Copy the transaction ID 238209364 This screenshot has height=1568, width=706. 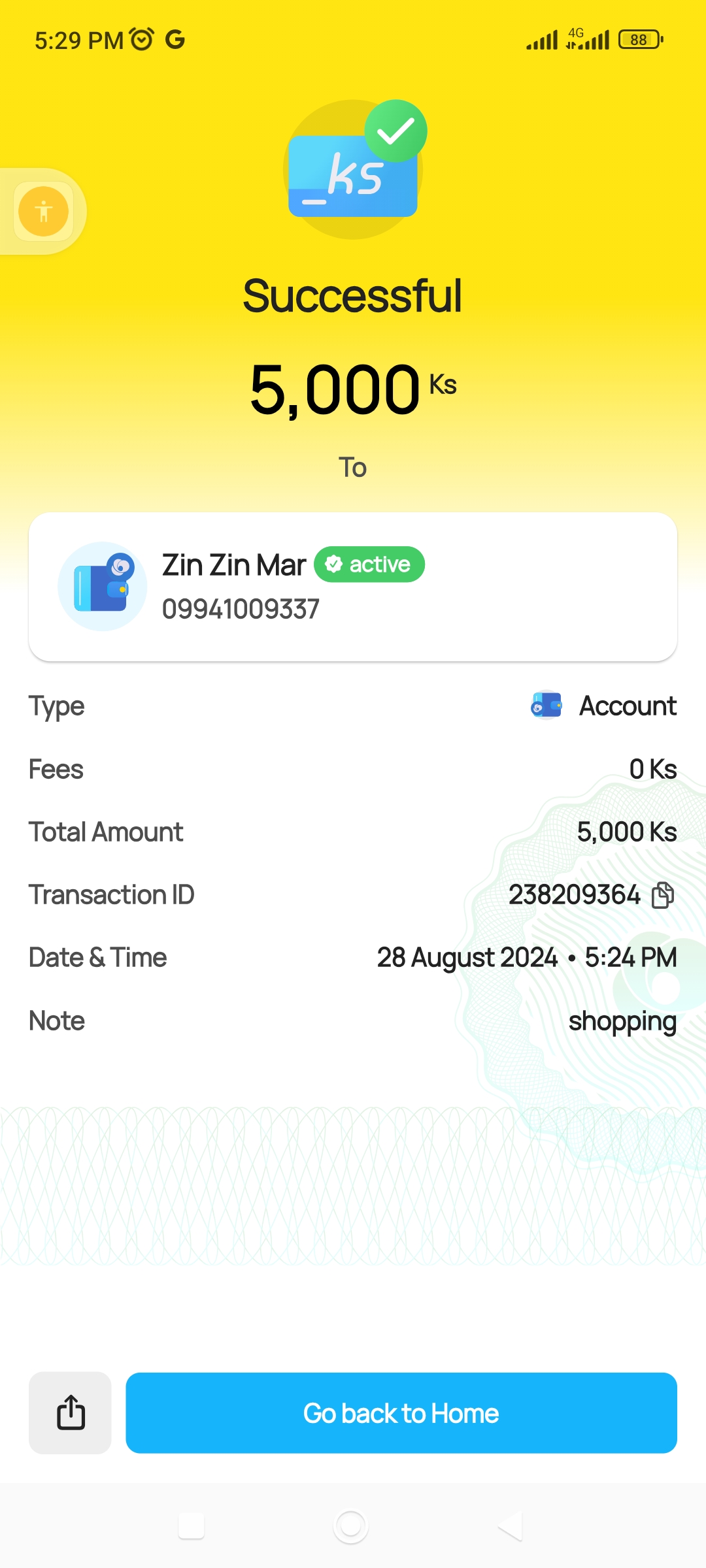[663, 895]
